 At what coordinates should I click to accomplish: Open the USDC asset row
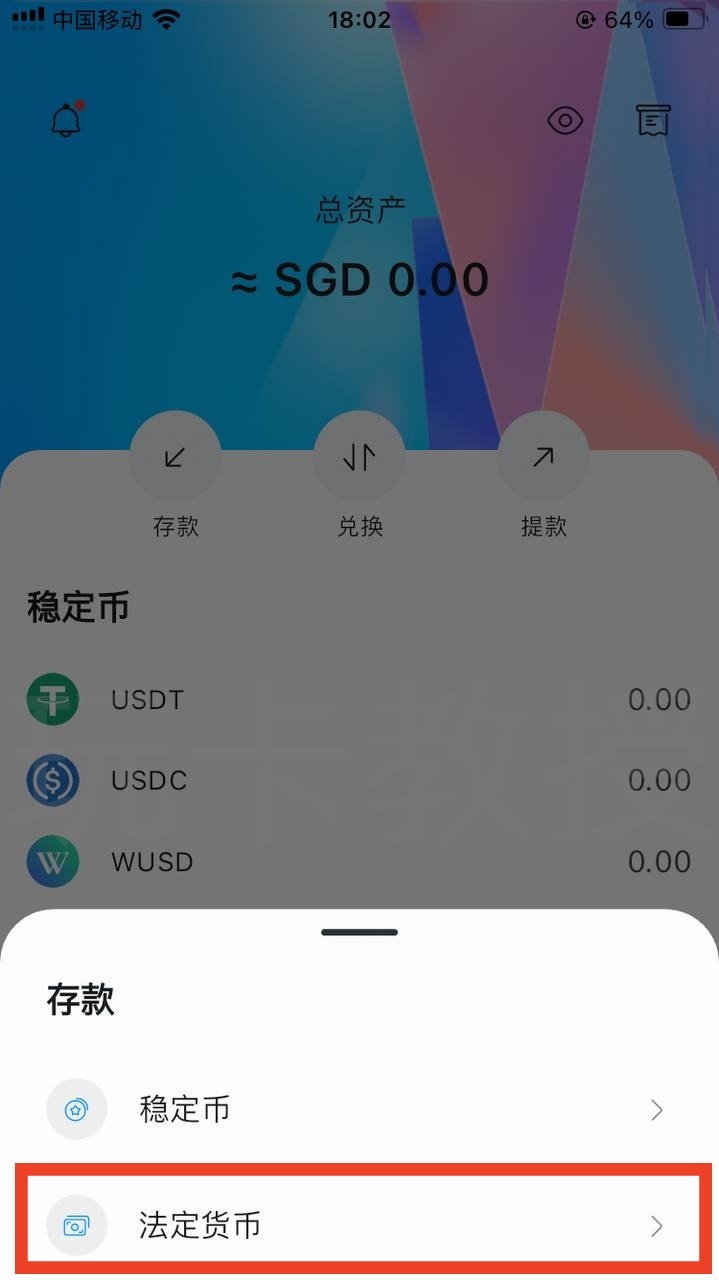[x=360, y=780]
